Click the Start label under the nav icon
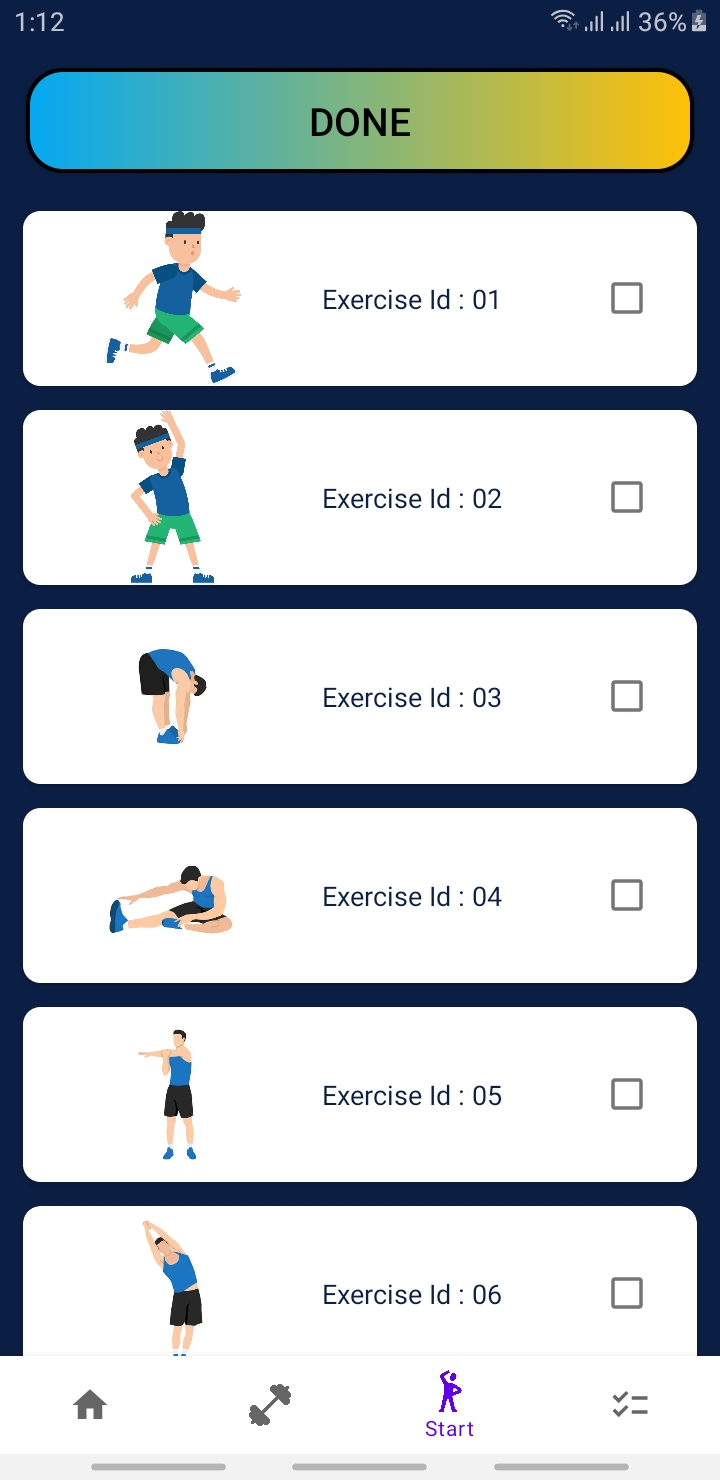Viewport: 720px width, 1480px height. click(448, 1428)
